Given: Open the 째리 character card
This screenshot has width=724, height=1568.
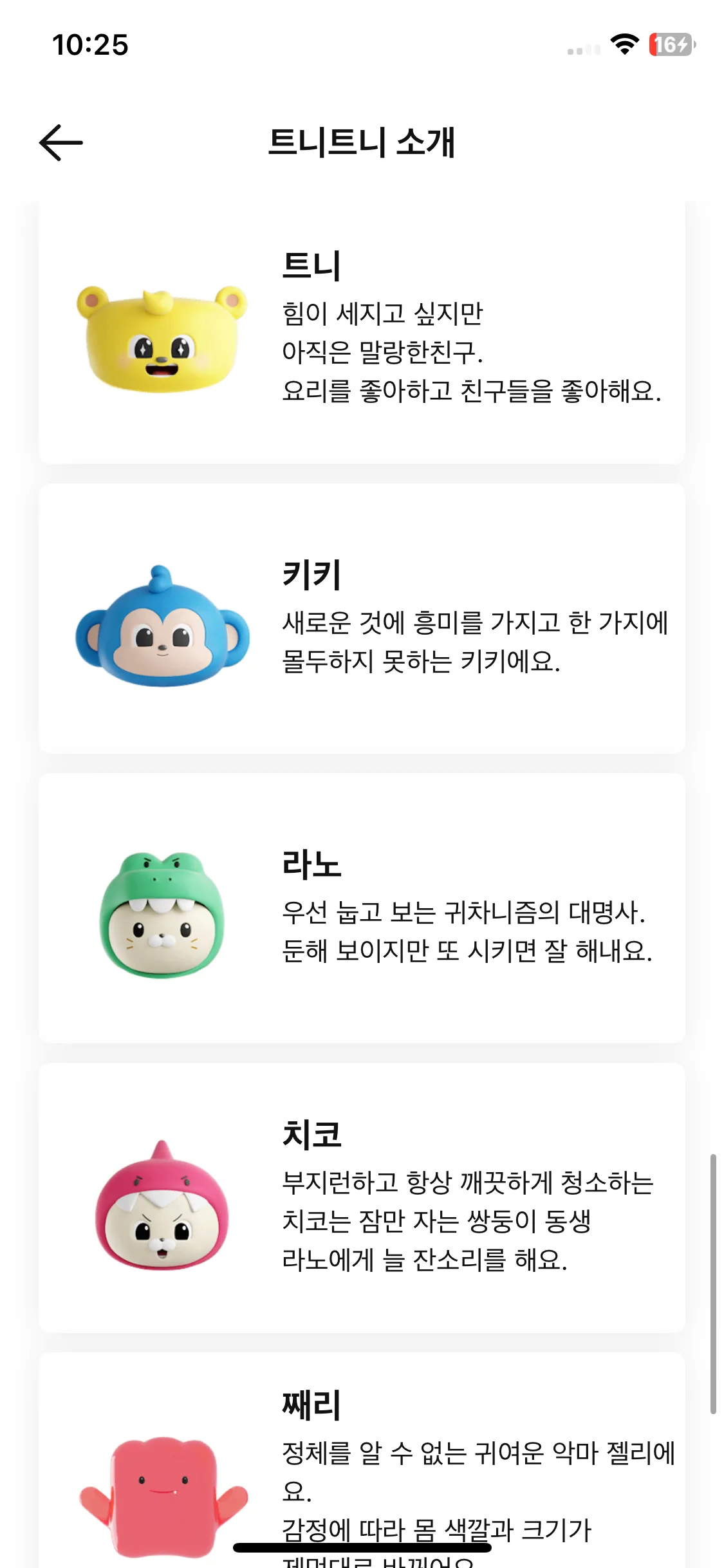Looking at the screenshot, I should (362, 1468).
